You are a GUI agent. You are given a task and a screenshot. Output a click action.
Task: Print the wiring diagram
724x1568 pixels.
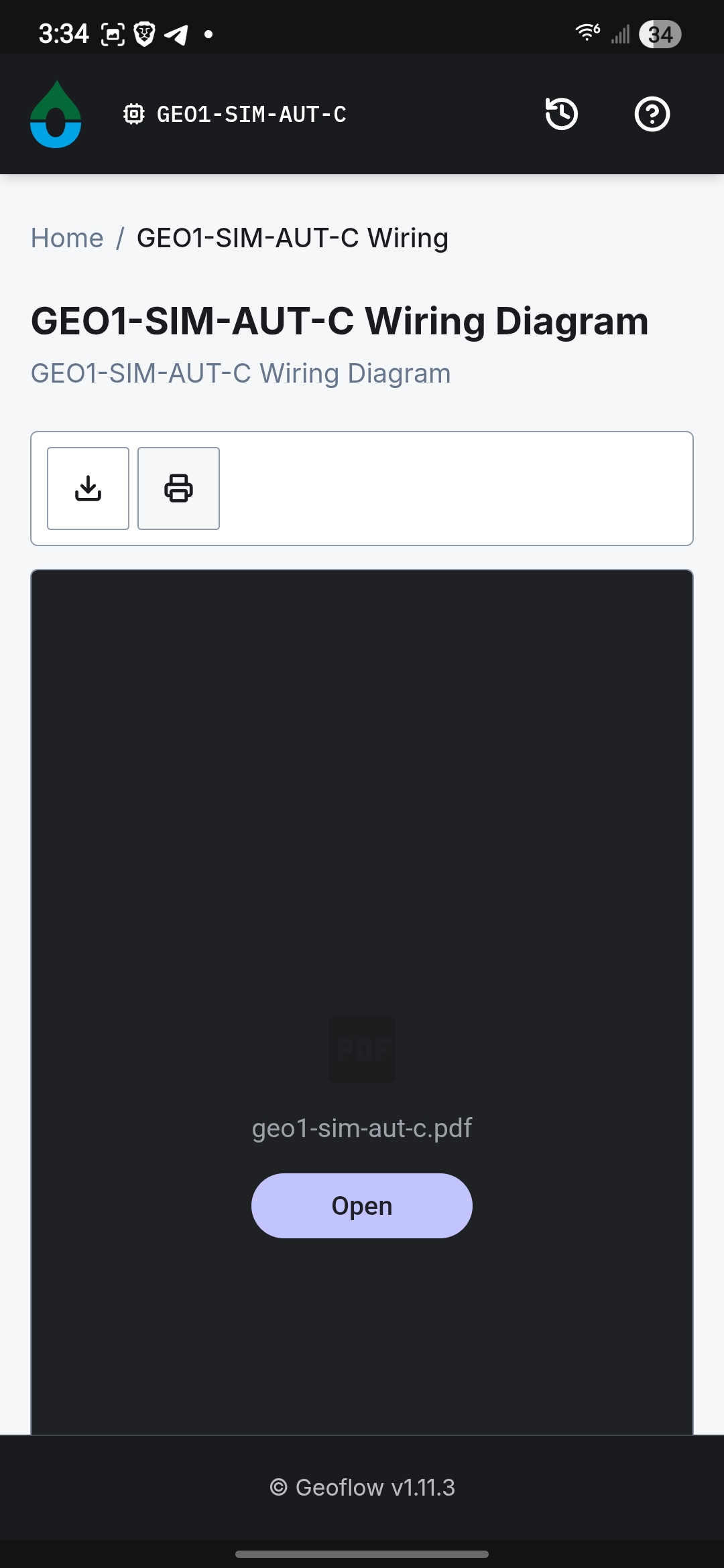click(178, 488)
